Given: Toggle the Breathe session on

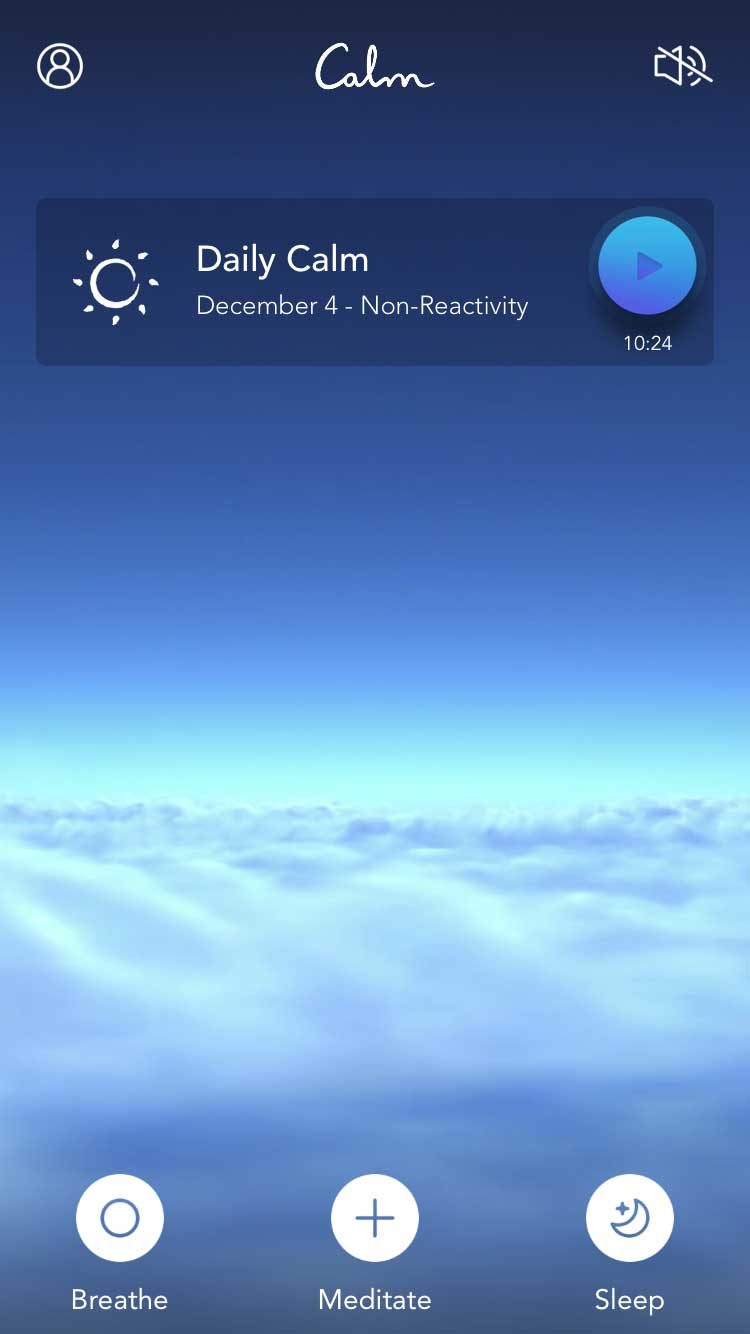Looking at the screenshot, I should point(119,1217).
